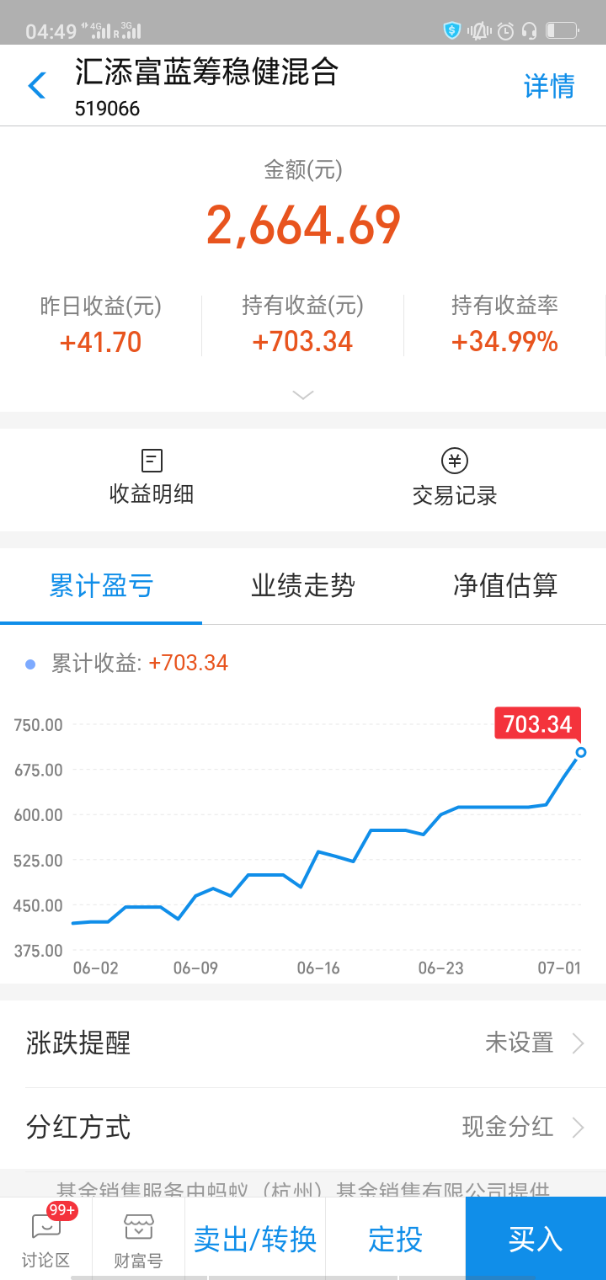Open 收益明细 earnings details
The height and width of the screenshot is (1280, 606).
pos(151,478)
